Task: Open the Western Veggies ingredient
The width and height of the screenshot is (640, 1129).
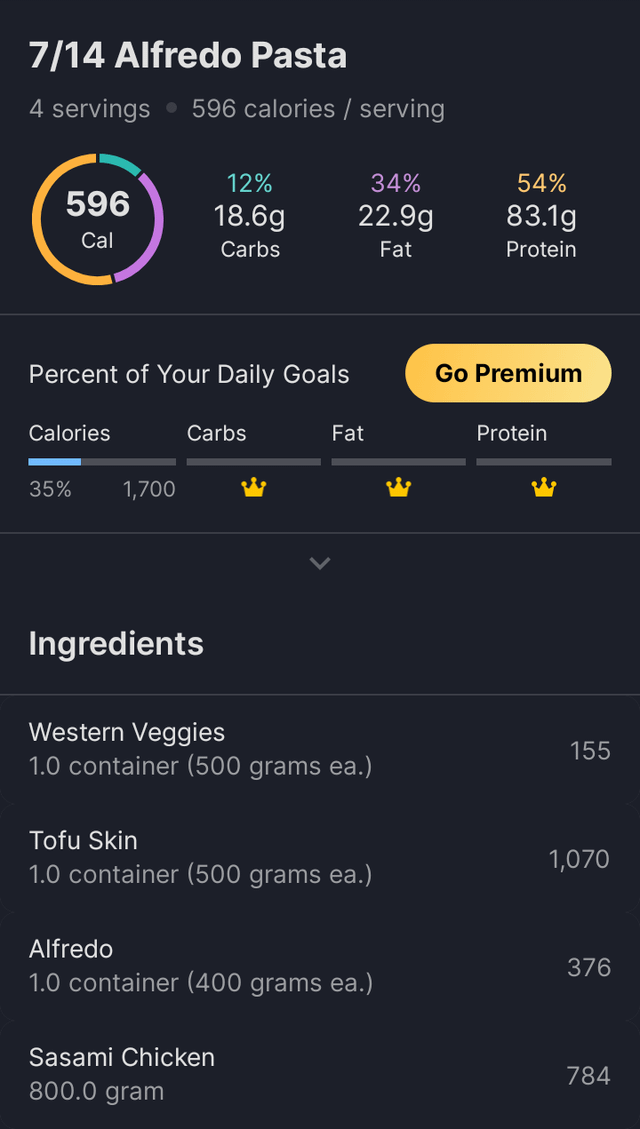Action: (x=320, y=749)
